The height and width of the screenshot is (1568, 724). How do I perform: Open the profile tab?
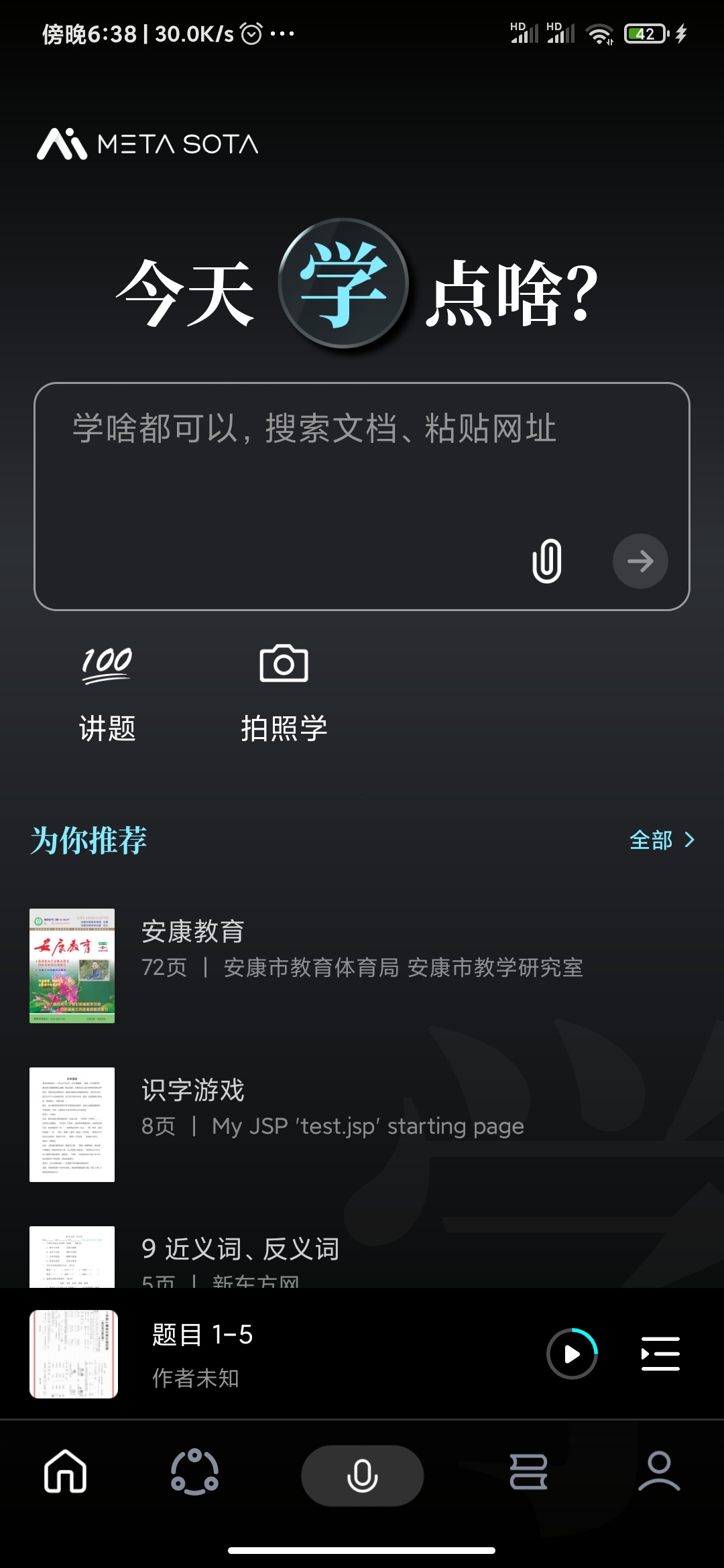click(659, 1472)
